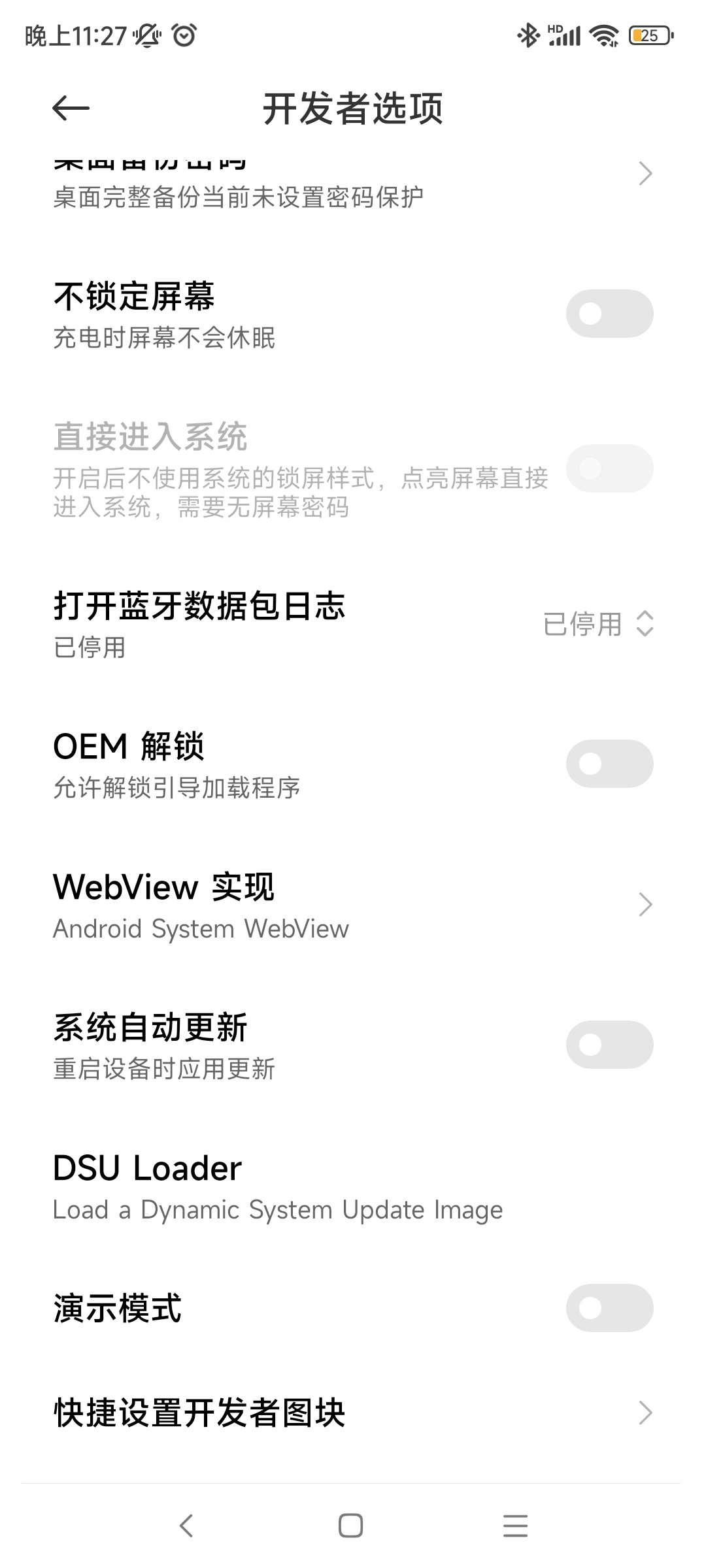
Task: Open 快捷设置开发者图块
Action: (353, 1413)
